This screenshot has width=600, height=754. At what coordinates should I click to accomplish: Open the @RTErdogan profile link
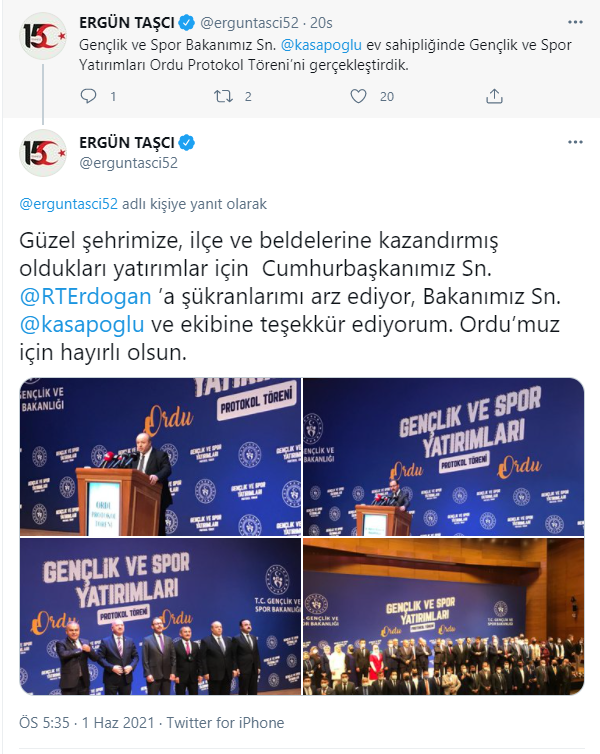(x=85, y=297)
